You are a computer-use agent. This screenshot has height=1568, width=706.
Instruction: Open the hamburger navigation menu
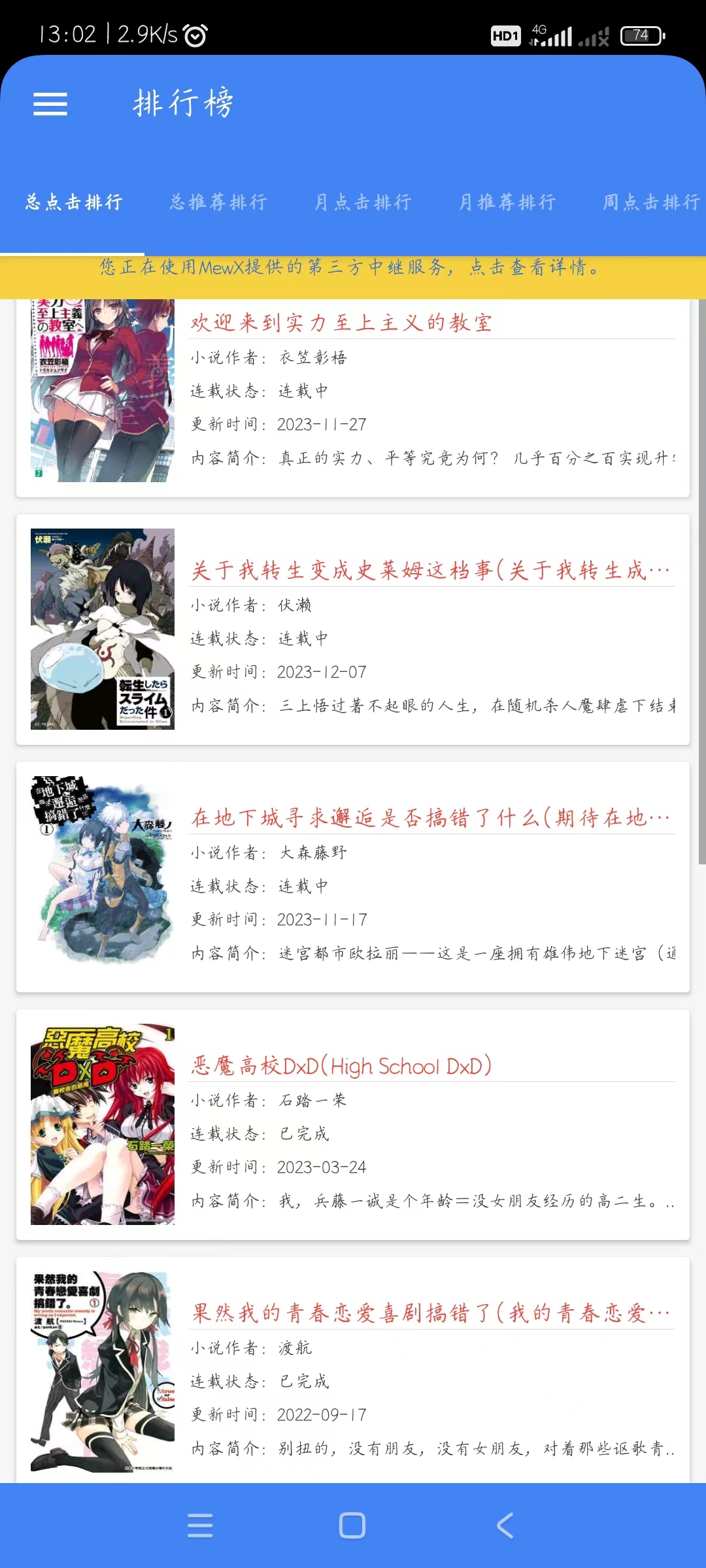coord(51,103)
